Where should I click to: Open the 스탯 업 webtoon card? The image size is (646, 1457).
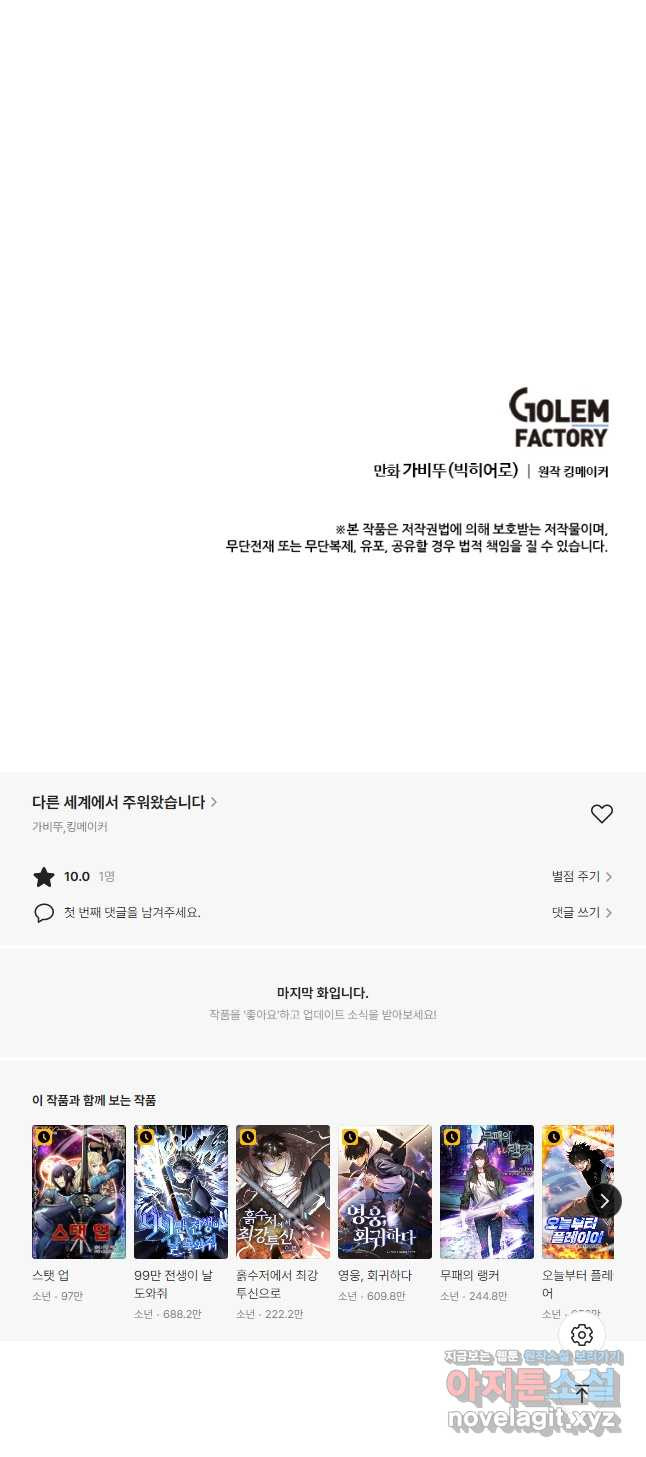[x=79, y=1192]
